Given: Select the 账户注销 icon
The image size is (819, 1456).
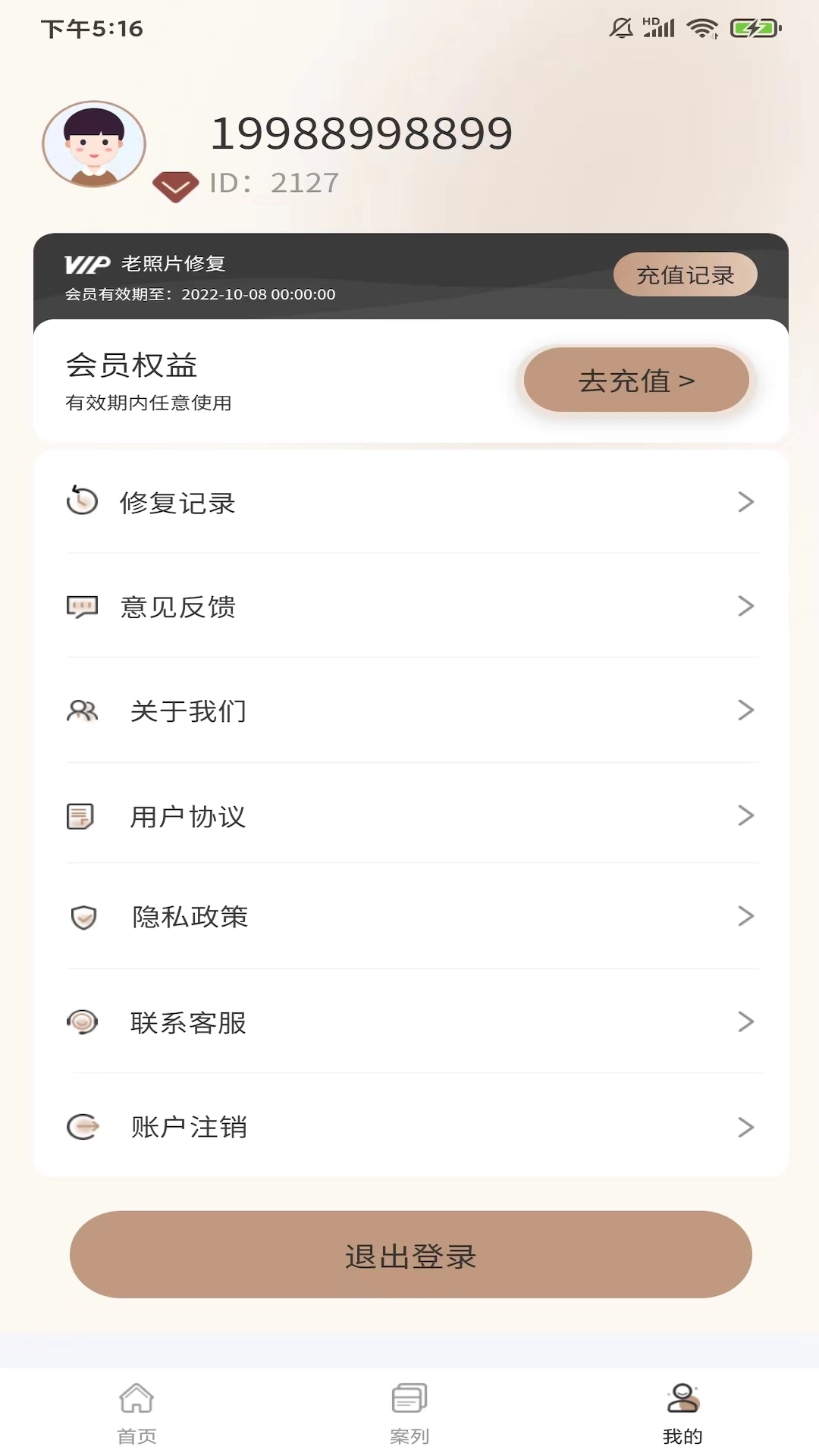Looking at the screenshot, I should pyautogui.click(x=83, y=1127).
